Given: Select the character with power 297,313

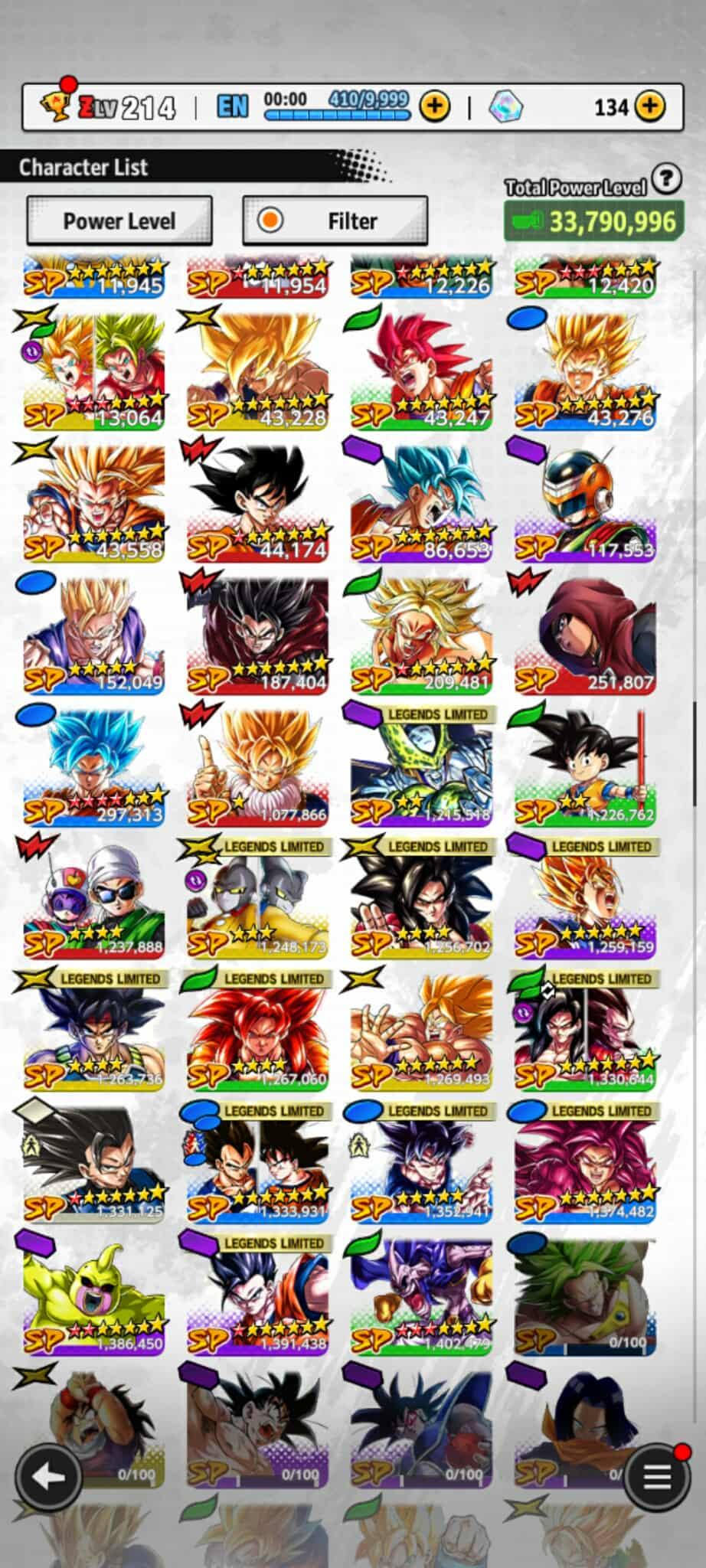Looking at the screenshot, I should click(94, 767).
